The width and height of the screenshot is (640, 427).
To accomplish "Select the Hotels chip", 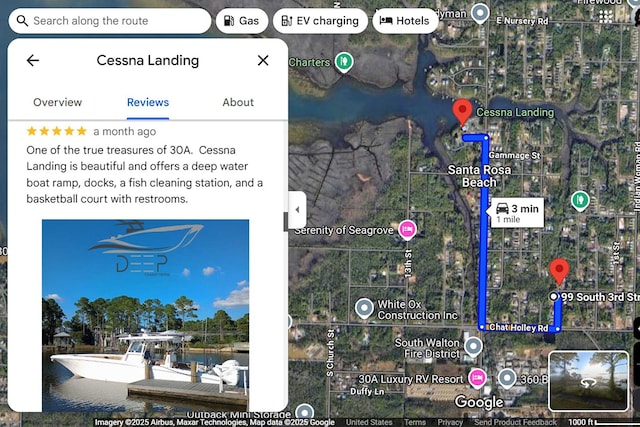I will click(405, 21).
